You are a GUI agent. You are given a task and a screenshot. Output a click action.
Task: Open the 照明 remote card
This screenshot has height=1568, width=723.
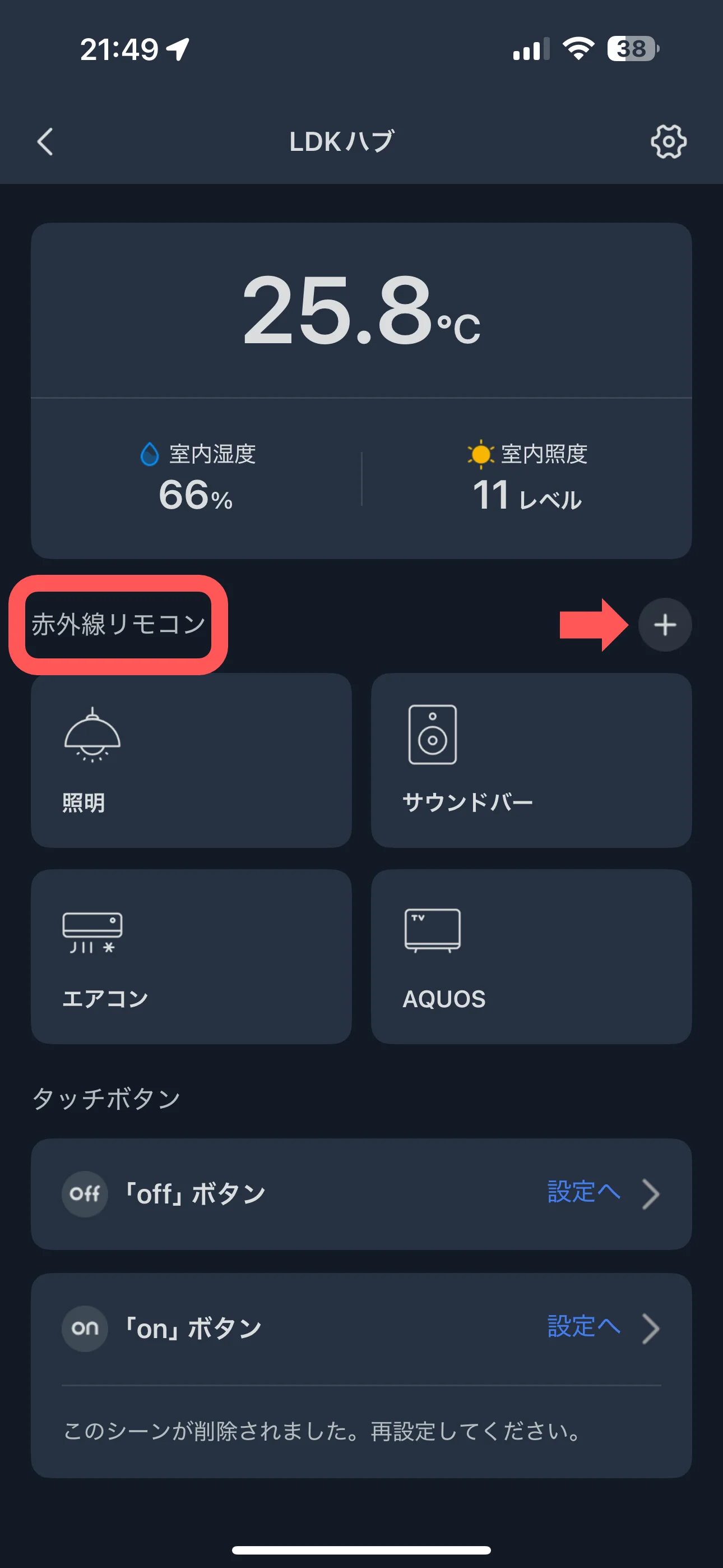pos(191,760)
